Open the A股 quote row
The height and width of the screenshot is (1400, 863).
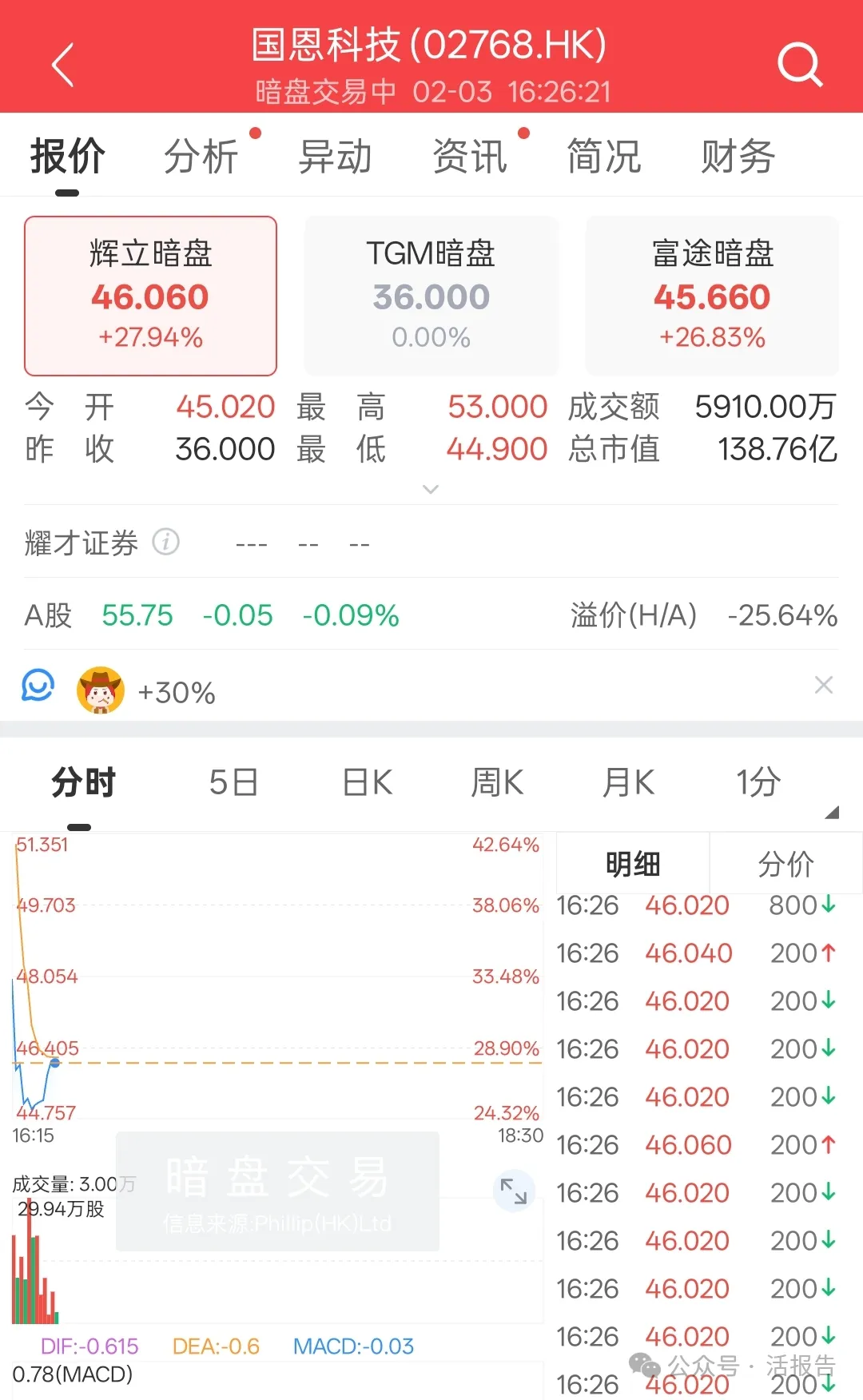coord(212,615)
